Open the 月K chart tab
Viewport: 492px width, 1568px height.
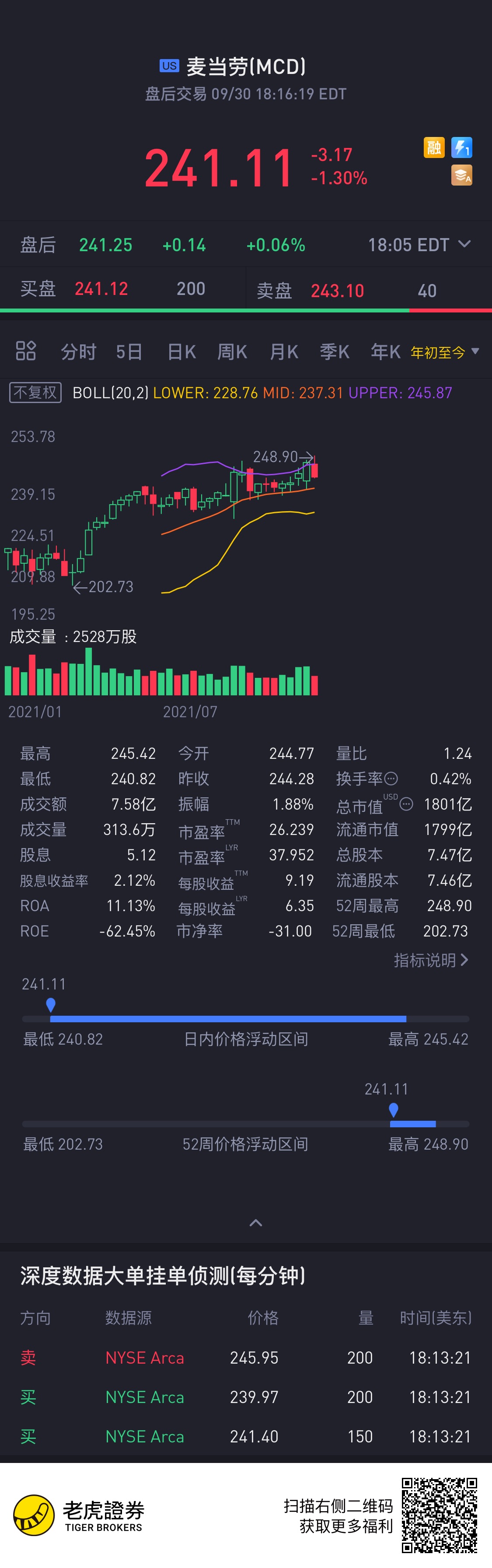pyautogui.click(x=283, y=352)
